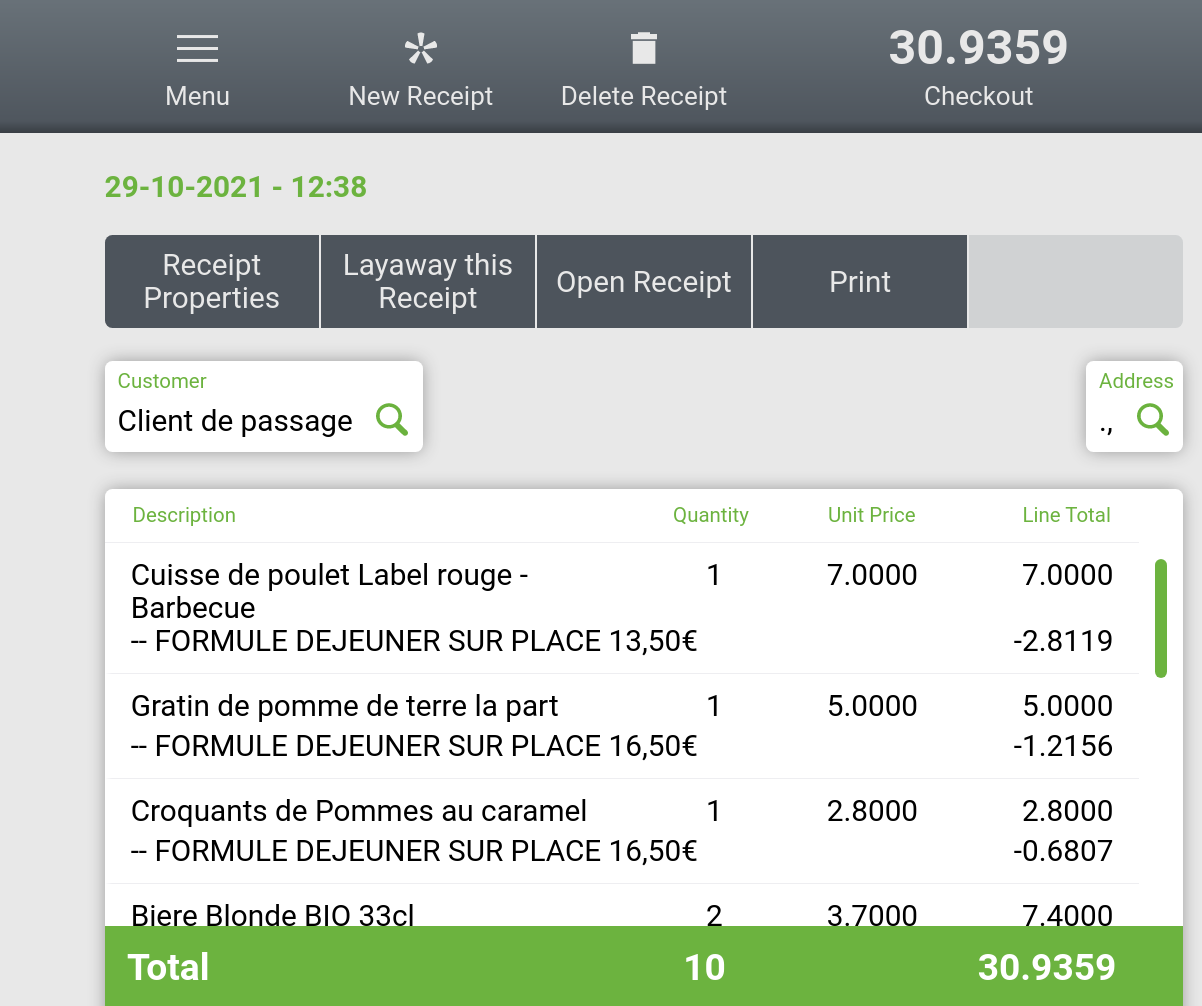Viewport: 1202px width, 1006px height.
Task: Delete the current receipt
Action: point(643,68)
